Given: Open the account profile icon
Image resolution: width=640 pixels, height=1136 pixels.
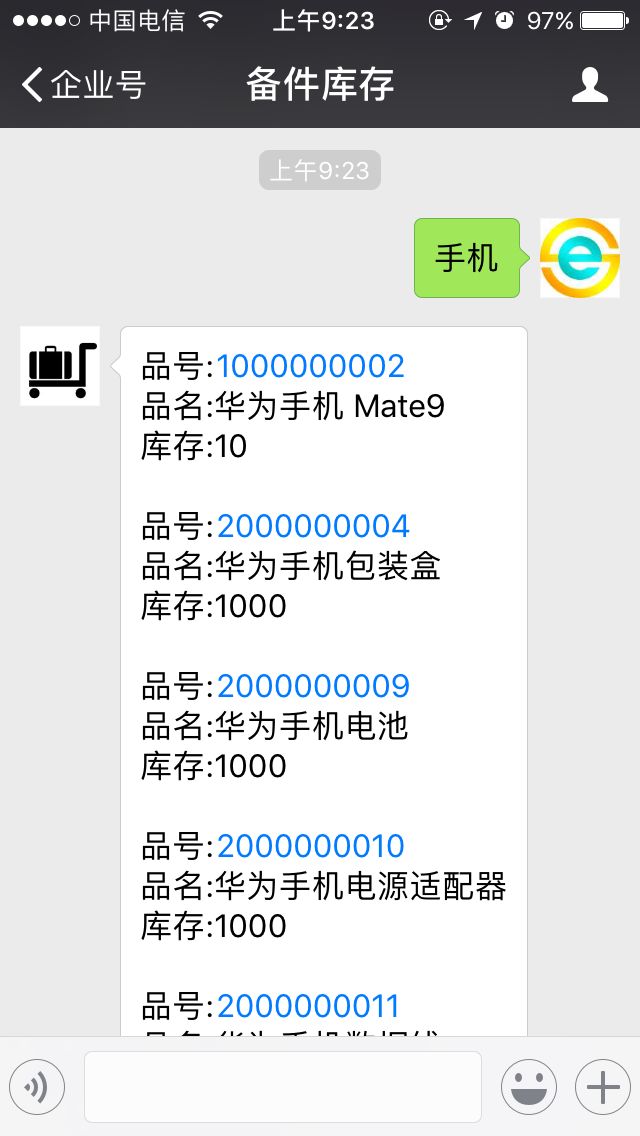Looking at the screenshot, I should point(589,85).
